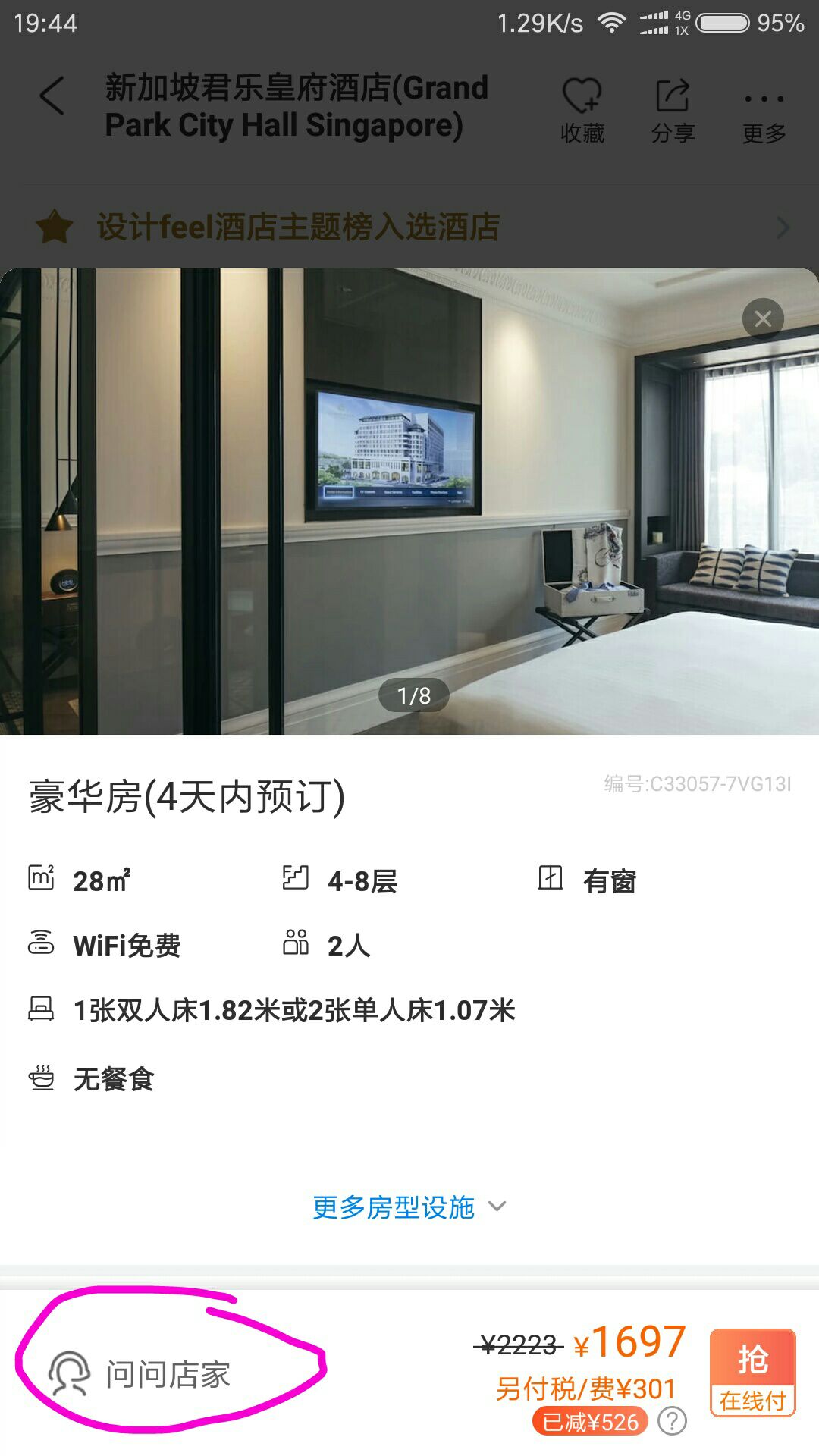Image resolution: width=819 pixels, height=1456 pixels.
Task: Book the room with 抢 在线付
Action: click(x=752, y=1372)
